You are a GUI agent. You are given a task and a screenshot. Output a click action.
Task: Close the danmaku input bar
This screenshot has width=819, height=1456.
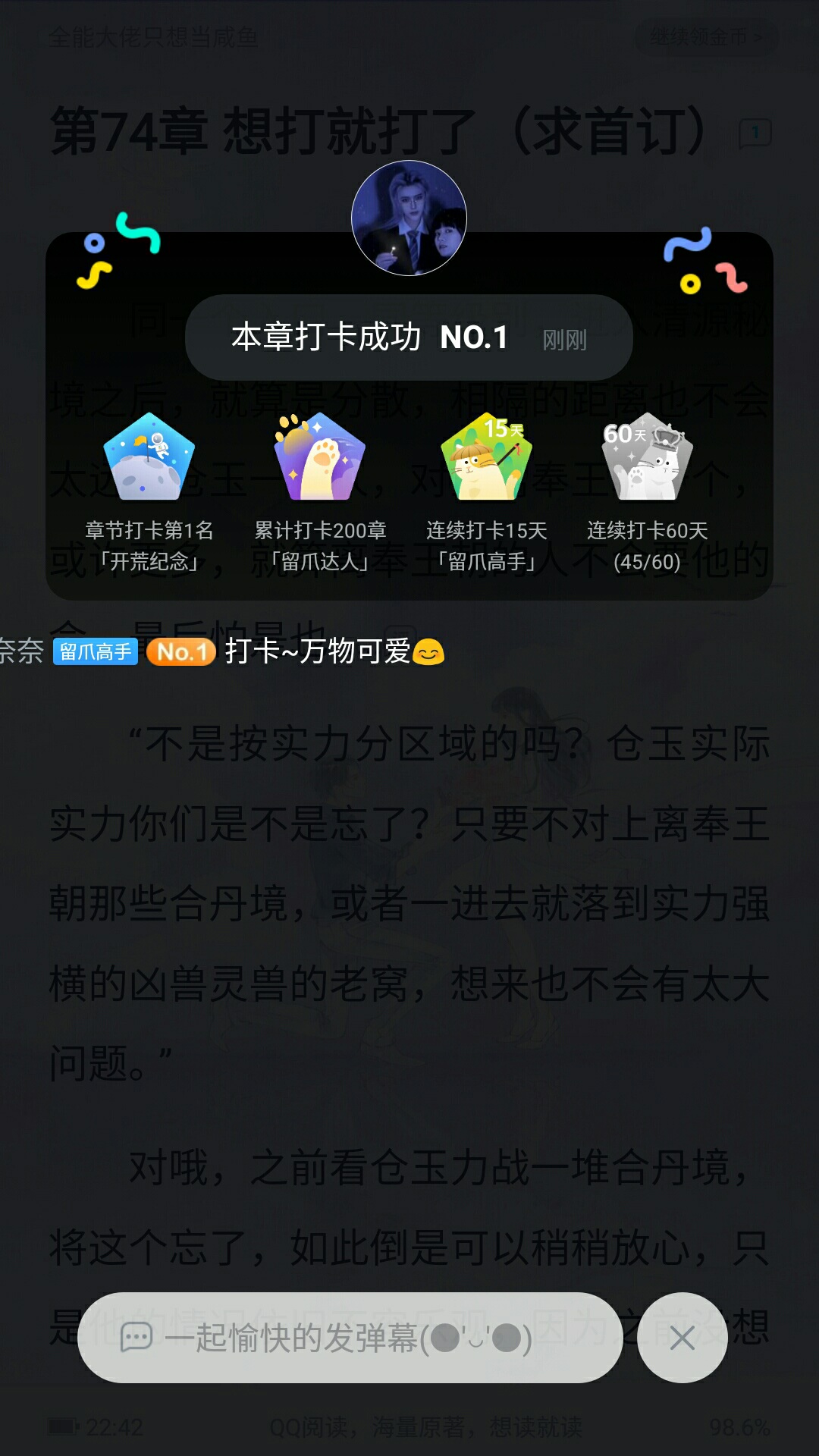click(x=682, y=1337)
